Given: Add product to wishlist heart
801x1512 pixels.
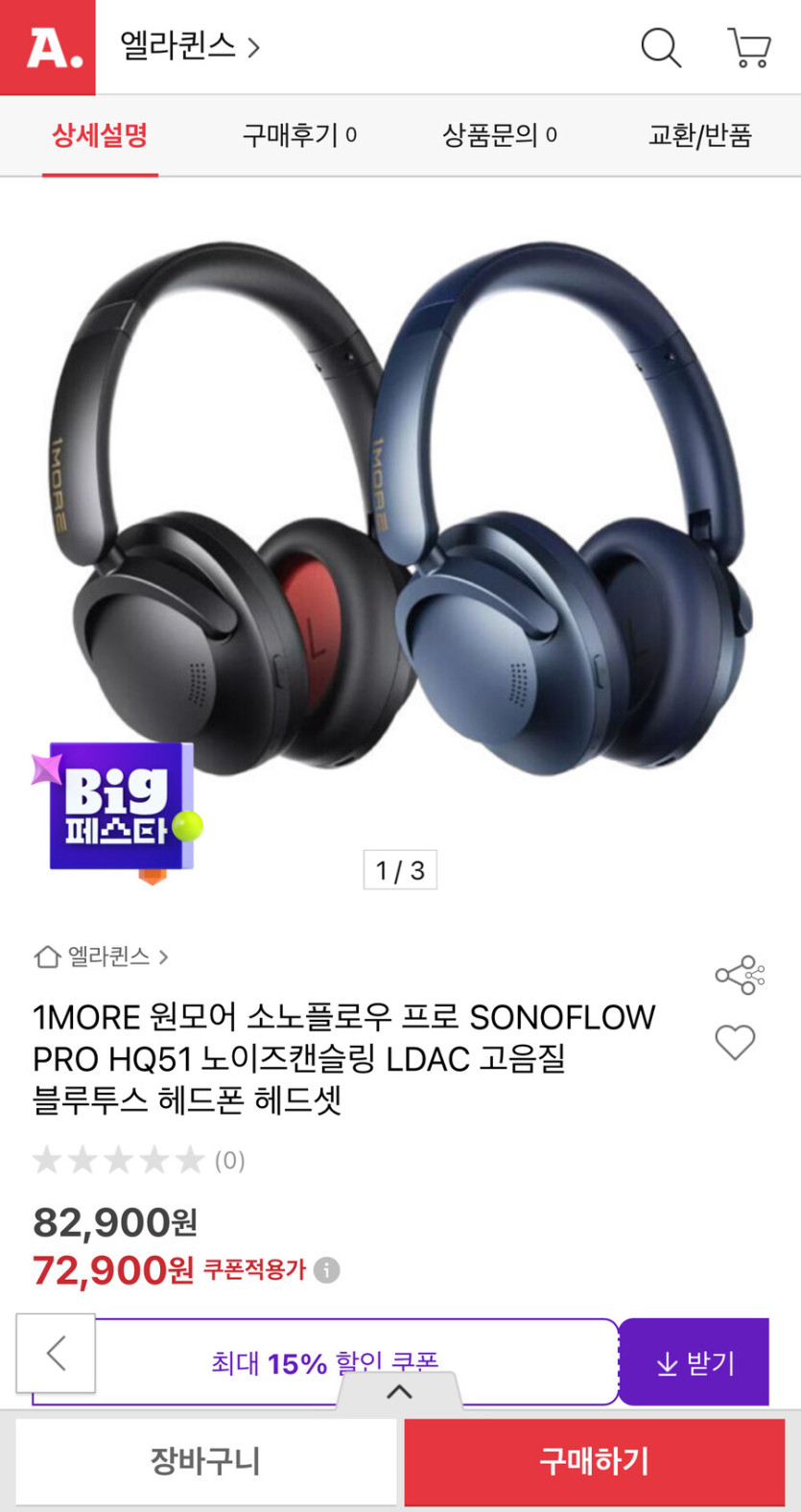Looking at the screenshot, I should [x=735, y=1042].
